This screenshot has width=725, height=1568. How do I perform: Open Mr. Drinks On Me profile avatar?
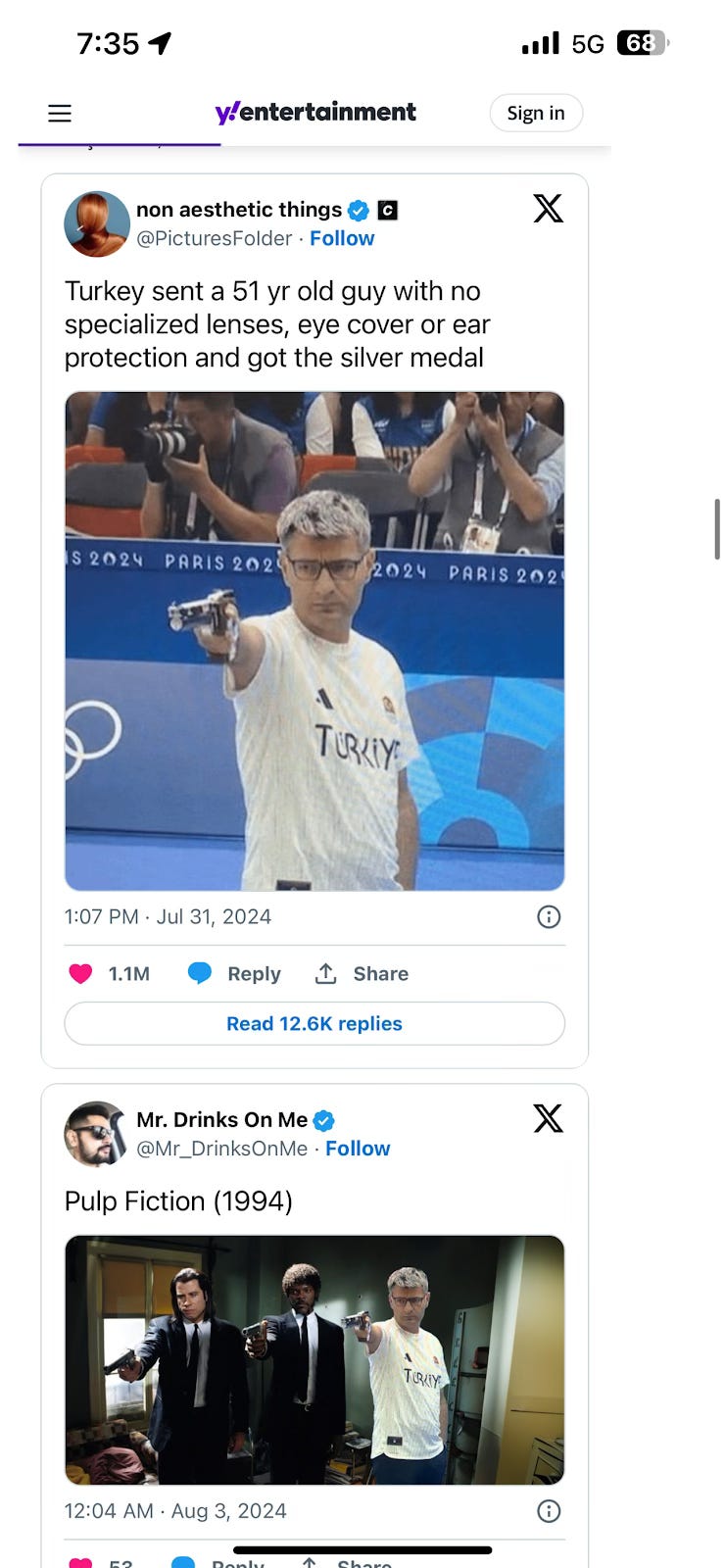(97, 1134)
